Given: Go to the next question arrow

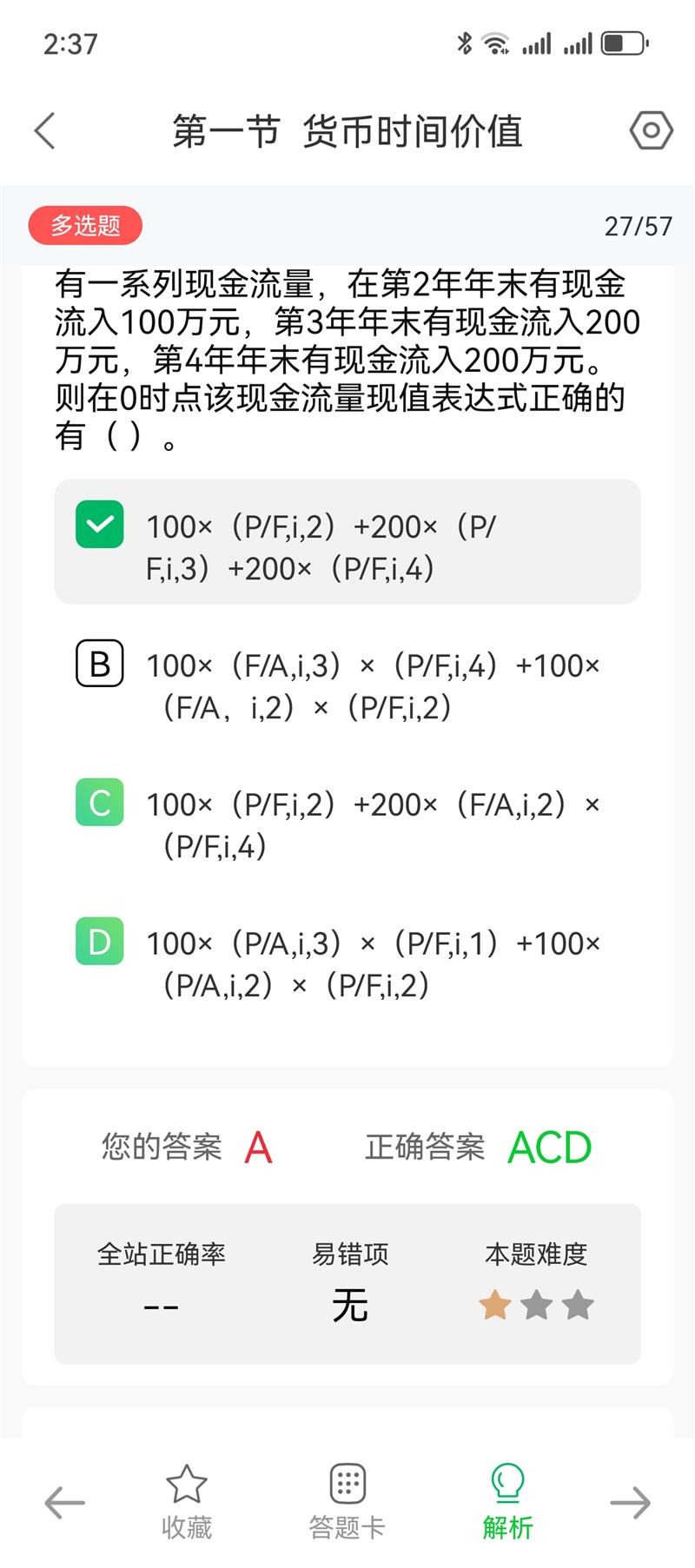Looking at the screenshot, I should coord(630,1503).
